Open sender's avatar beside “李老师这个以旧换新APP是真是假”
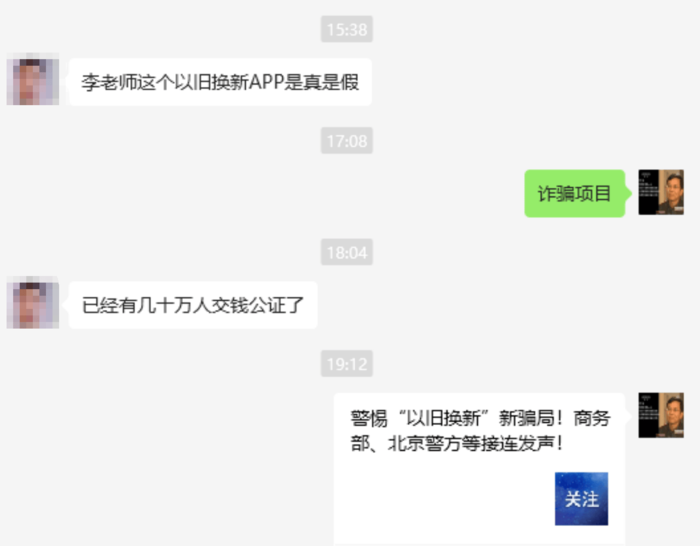 coord(32,80)
